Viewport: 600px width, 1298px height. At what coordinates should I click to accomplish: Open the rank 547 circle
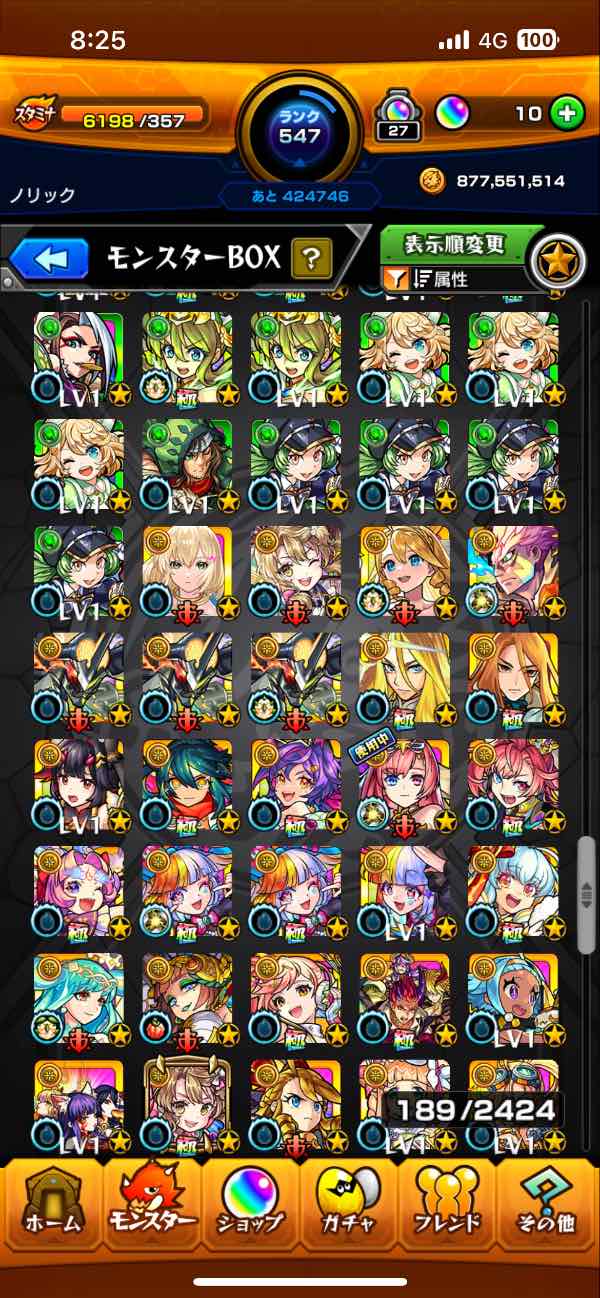click(299, 127)
